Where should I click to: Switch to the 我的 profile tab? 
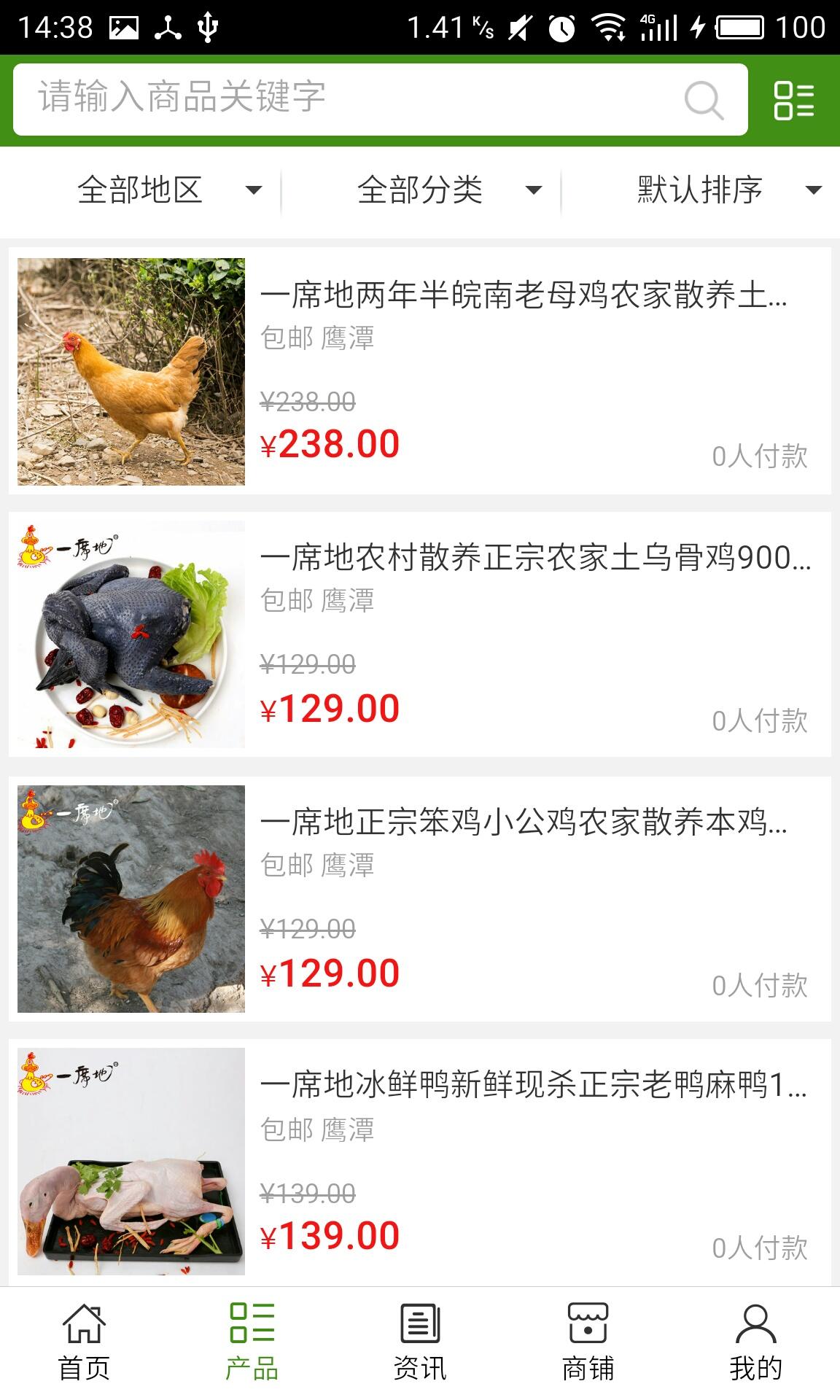(755, 1343)
